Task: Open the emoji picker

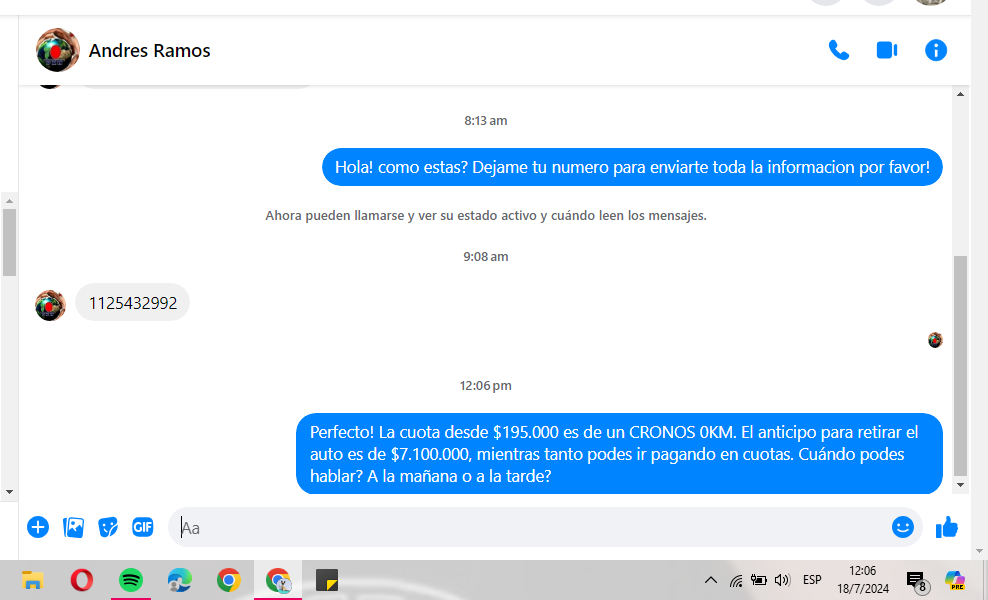Action: coord(902,527)
